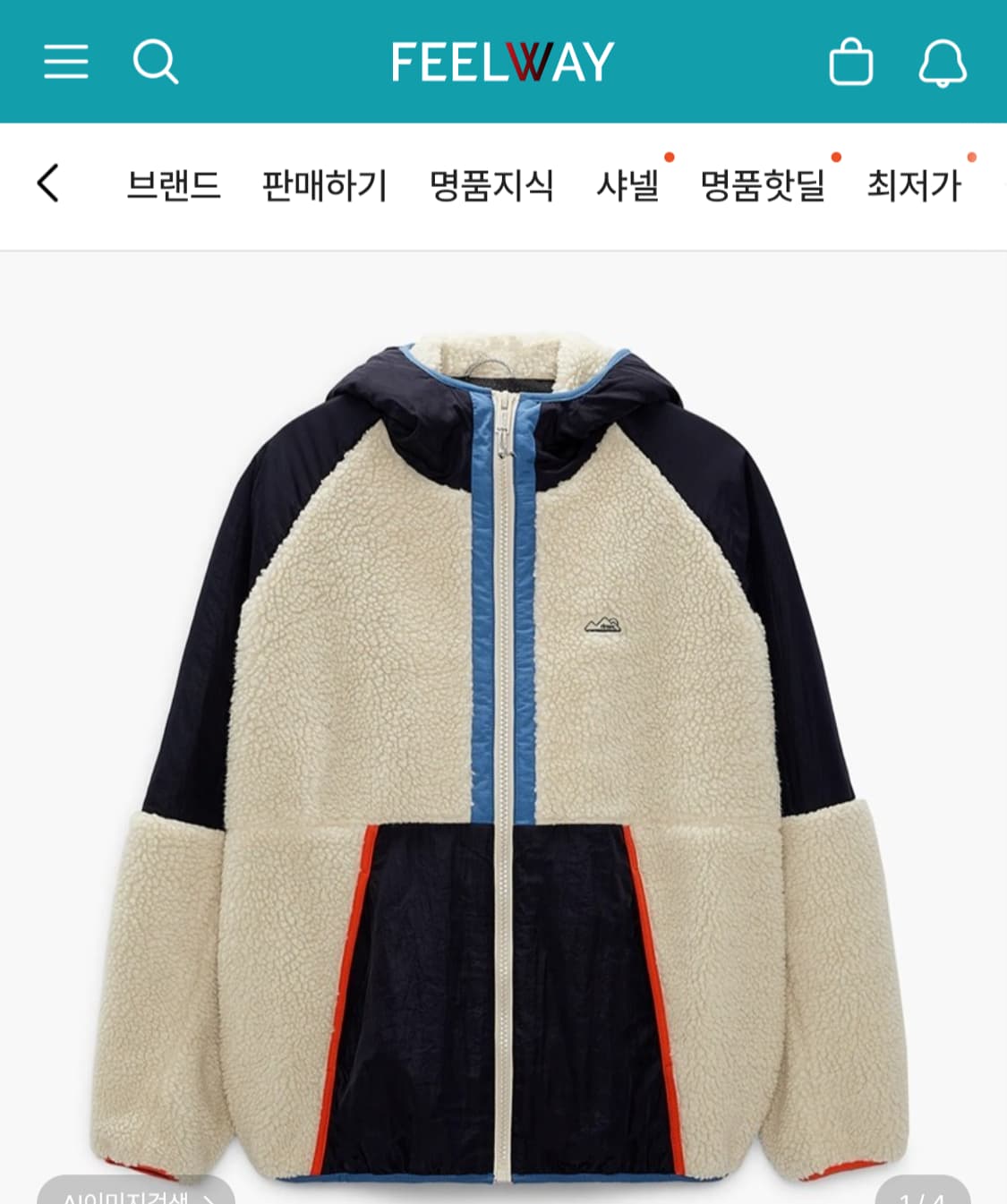
Task: Browse the 브랜드 menu
Action: coord(175,185)
